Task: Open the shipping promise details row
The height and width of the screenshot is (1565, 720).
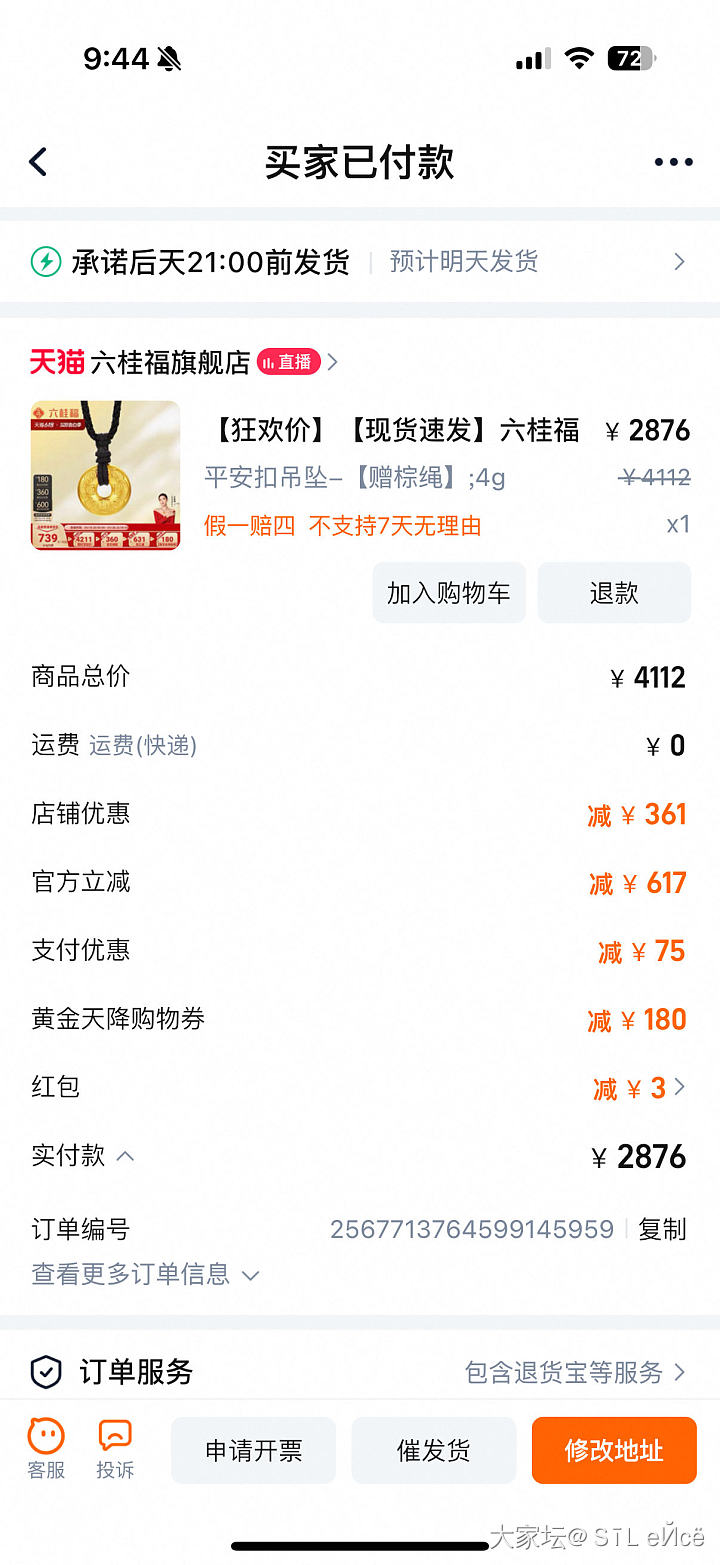Action: tap(359, 262)
